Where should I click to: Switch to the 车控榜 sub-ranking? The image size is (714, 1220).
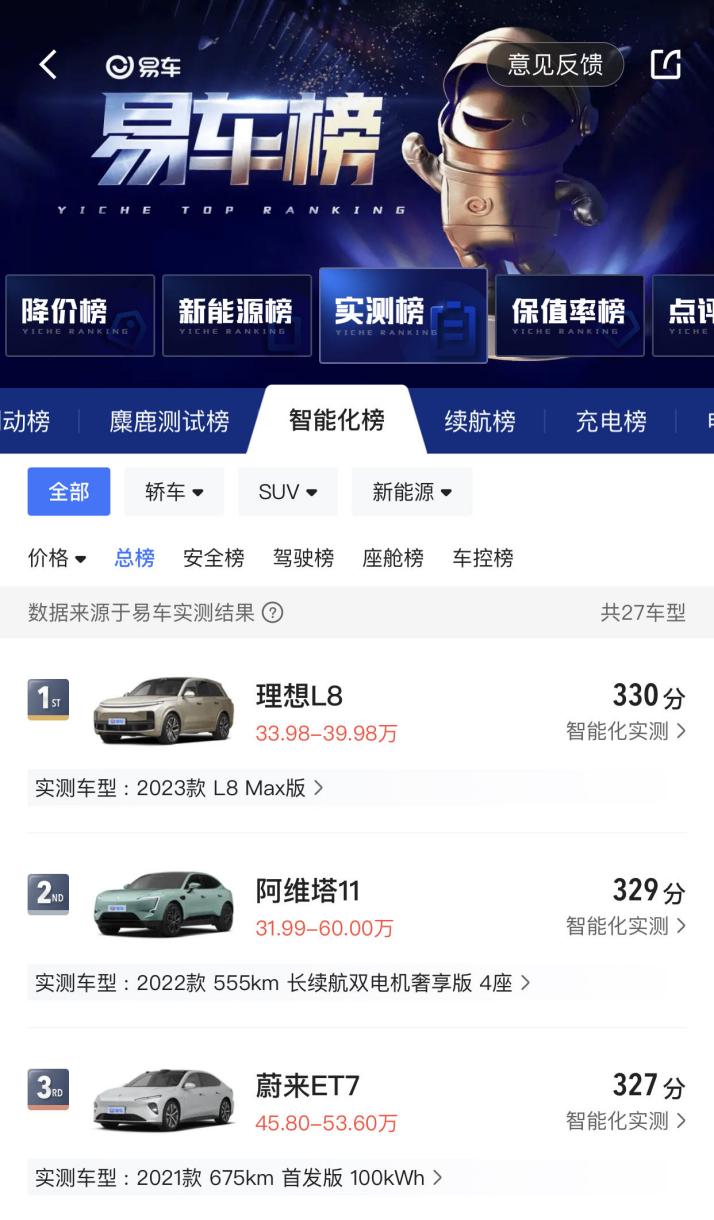(x=483, y=558)
